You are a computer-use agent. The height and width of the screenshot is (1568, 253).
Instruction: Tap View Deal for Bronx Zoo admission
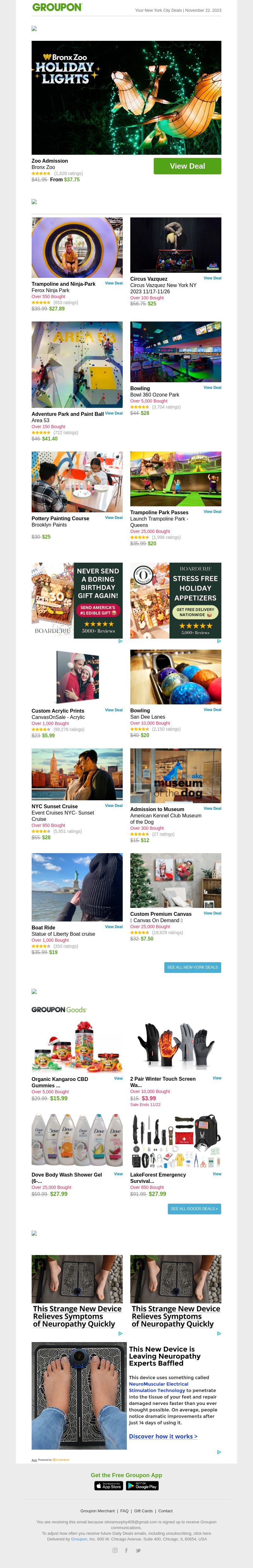coord(187,166)
